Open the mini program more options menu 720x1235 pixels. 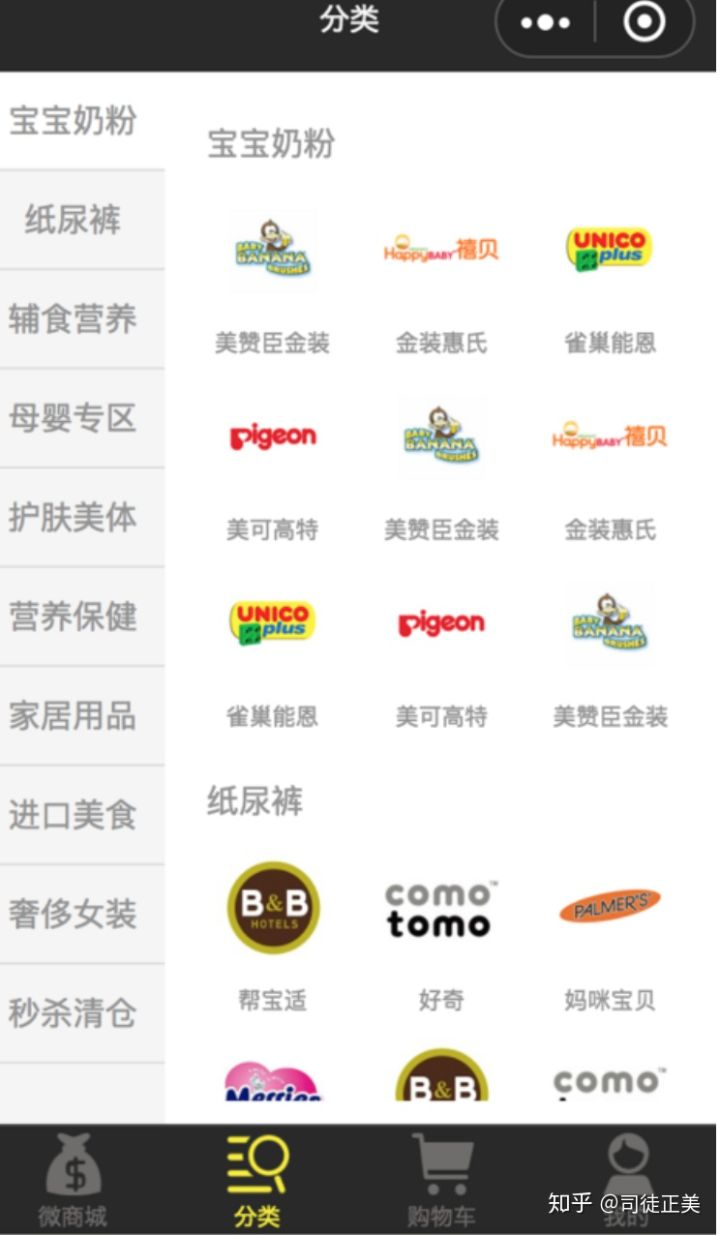point(545,22)
